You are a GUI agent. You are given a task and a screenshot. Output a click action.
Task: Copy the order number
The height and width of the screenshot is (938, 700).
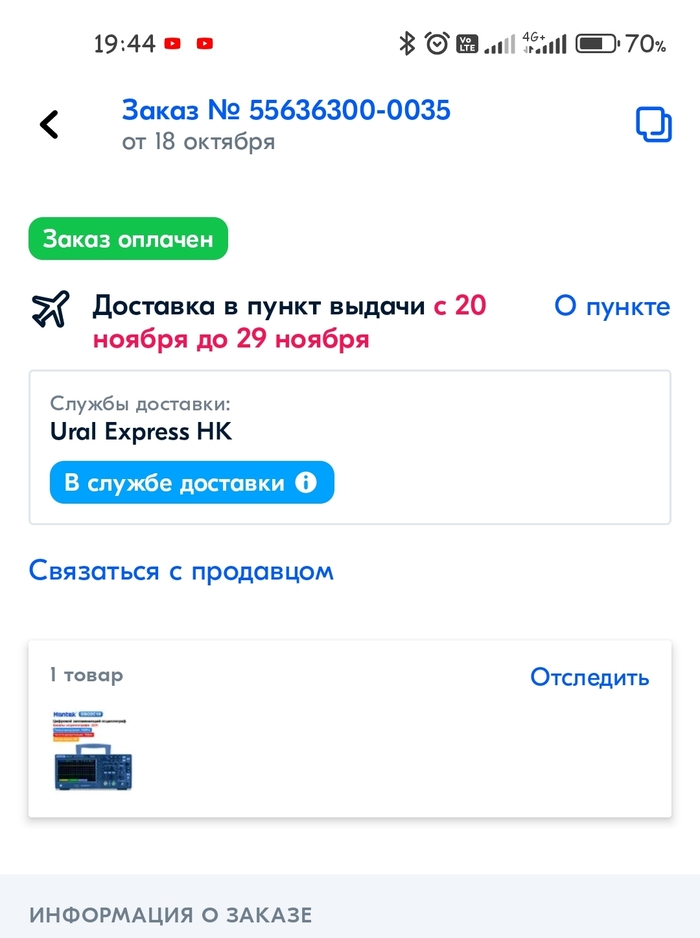[x=654, y=124]
